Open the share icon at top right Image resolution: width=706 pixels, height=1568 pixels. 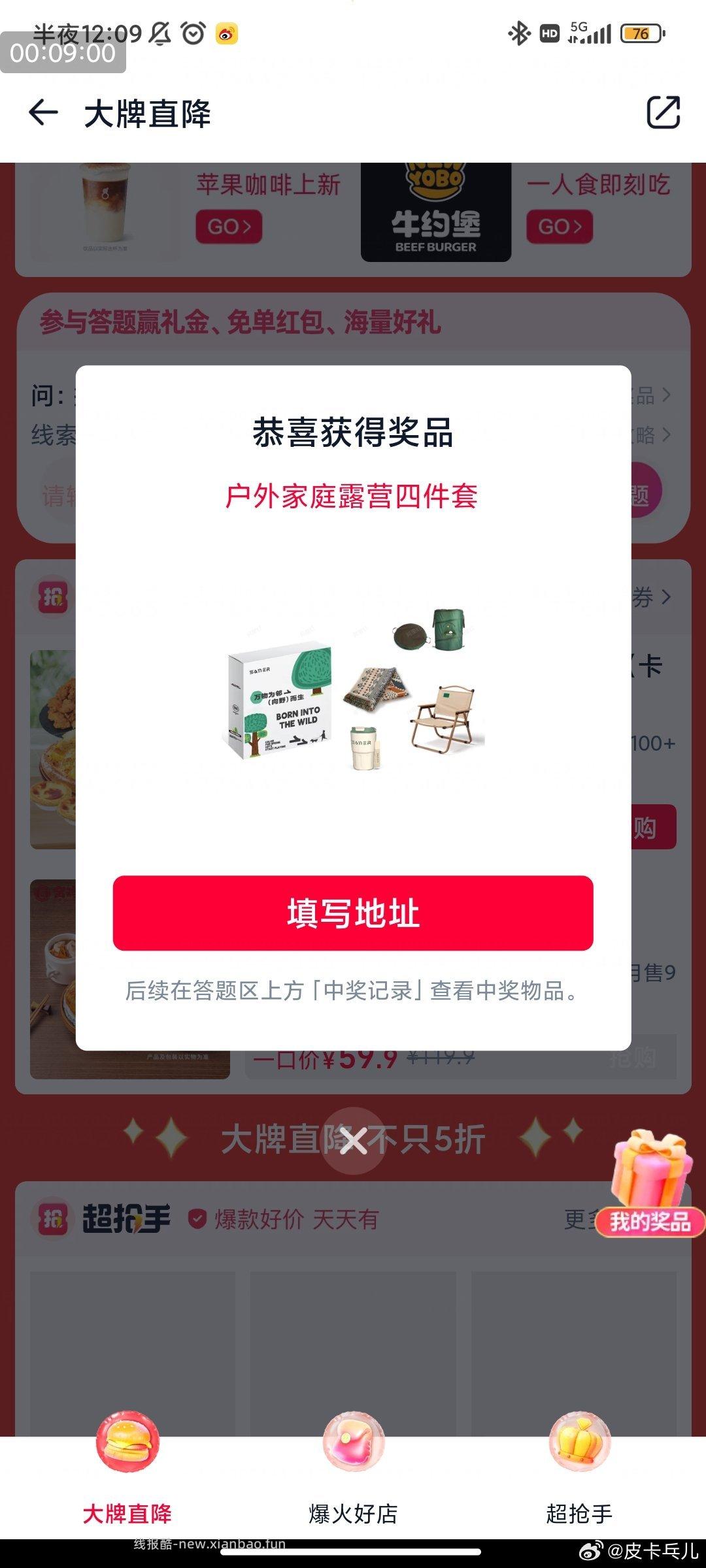point(663,112)
